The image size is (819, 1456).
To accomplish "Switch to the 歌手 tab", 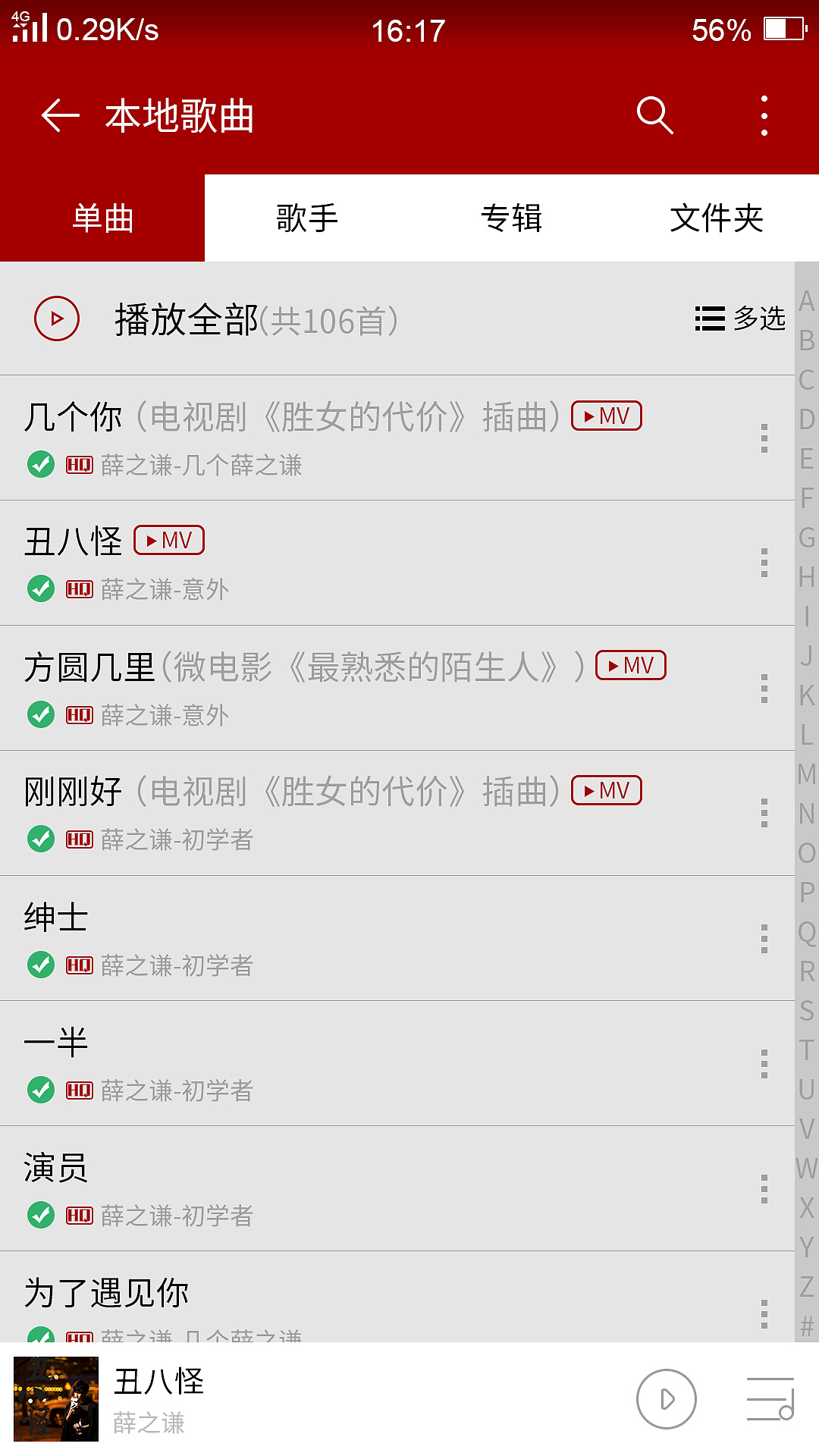I will pos(307,218).
